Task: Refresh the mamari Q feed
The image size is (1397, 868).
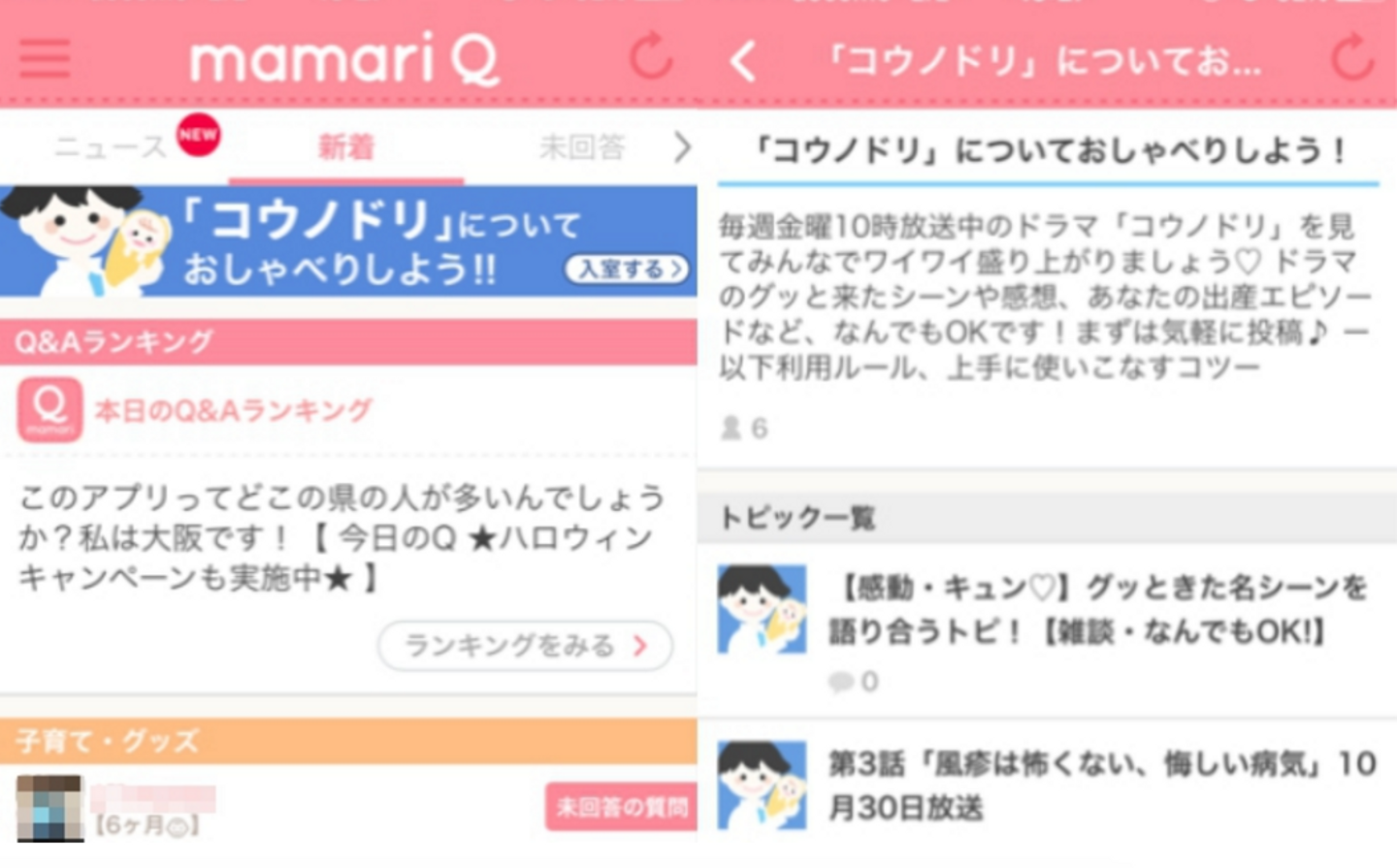Action: pos(651,57)
